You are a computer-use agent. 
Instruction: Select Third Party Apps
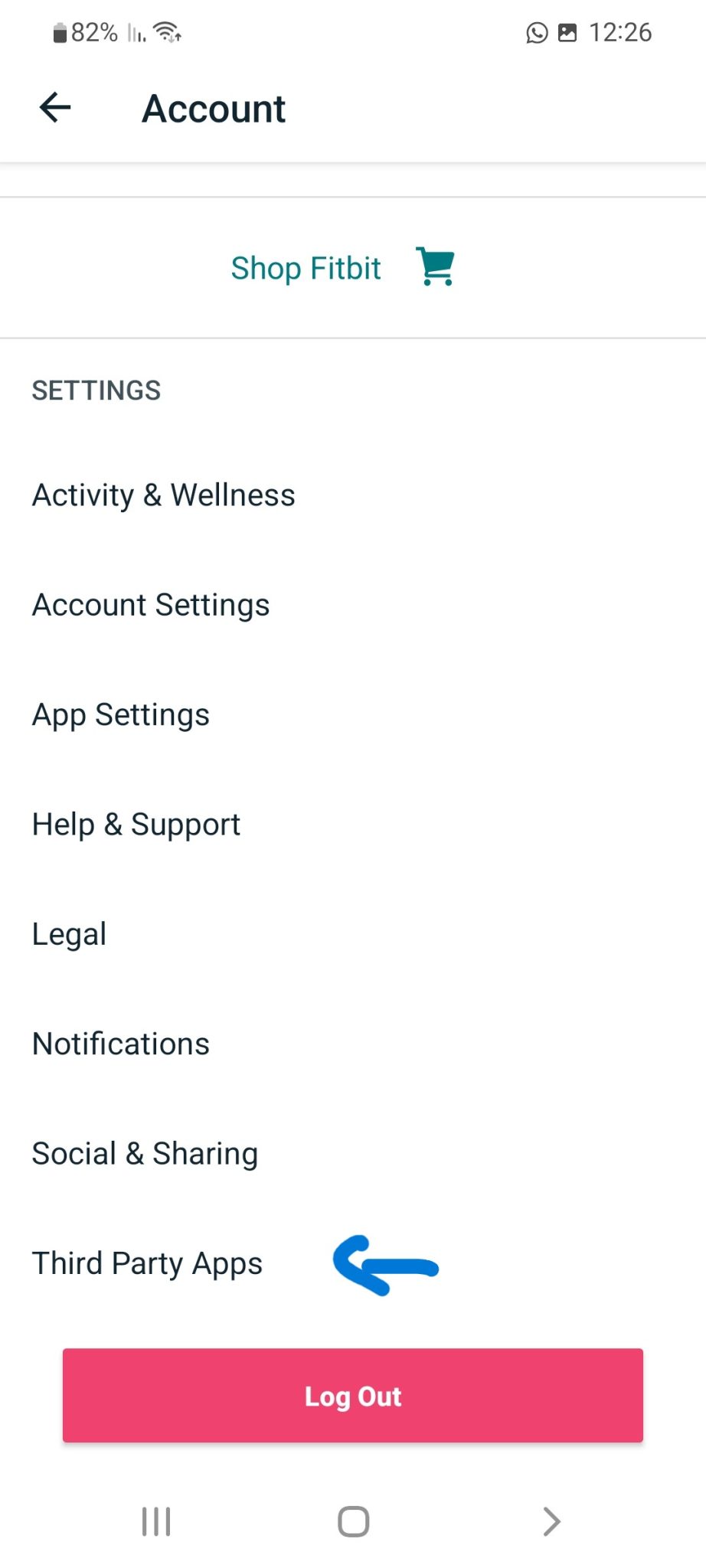(x=147, y=1263)
